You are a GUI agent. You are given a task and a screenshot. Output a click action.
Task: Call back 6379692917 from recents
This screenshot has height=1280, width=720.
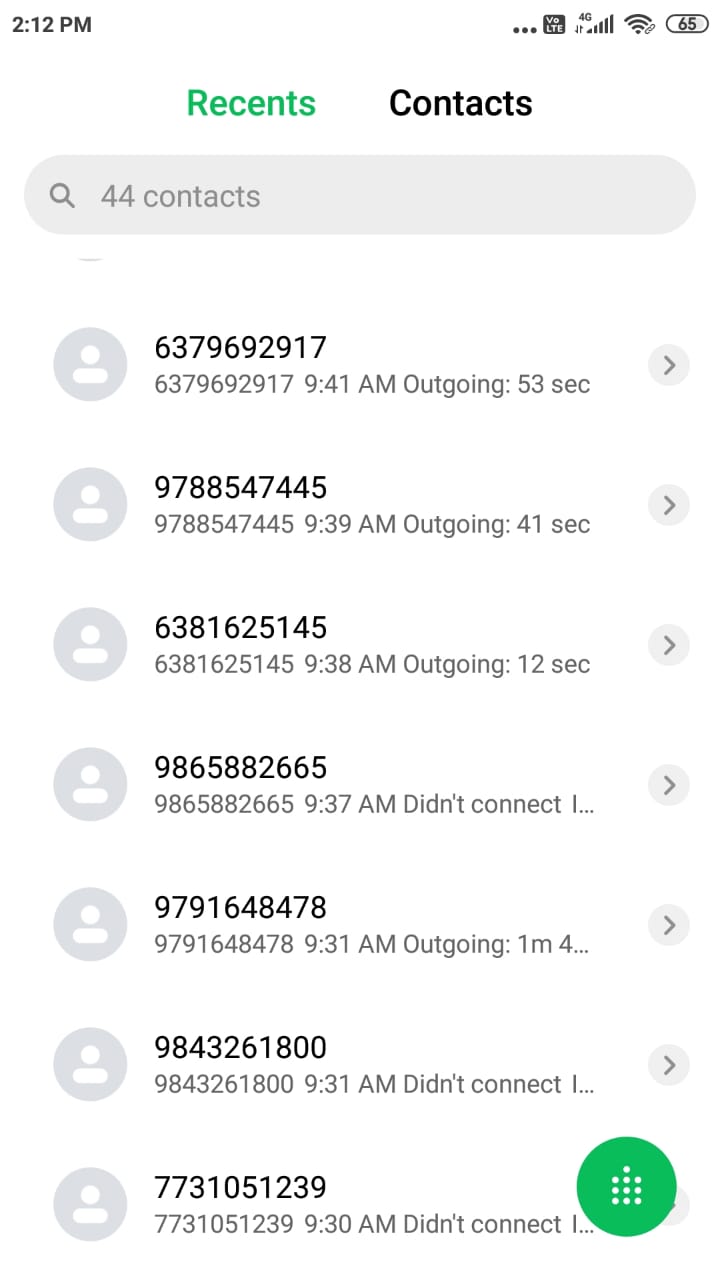340,365
